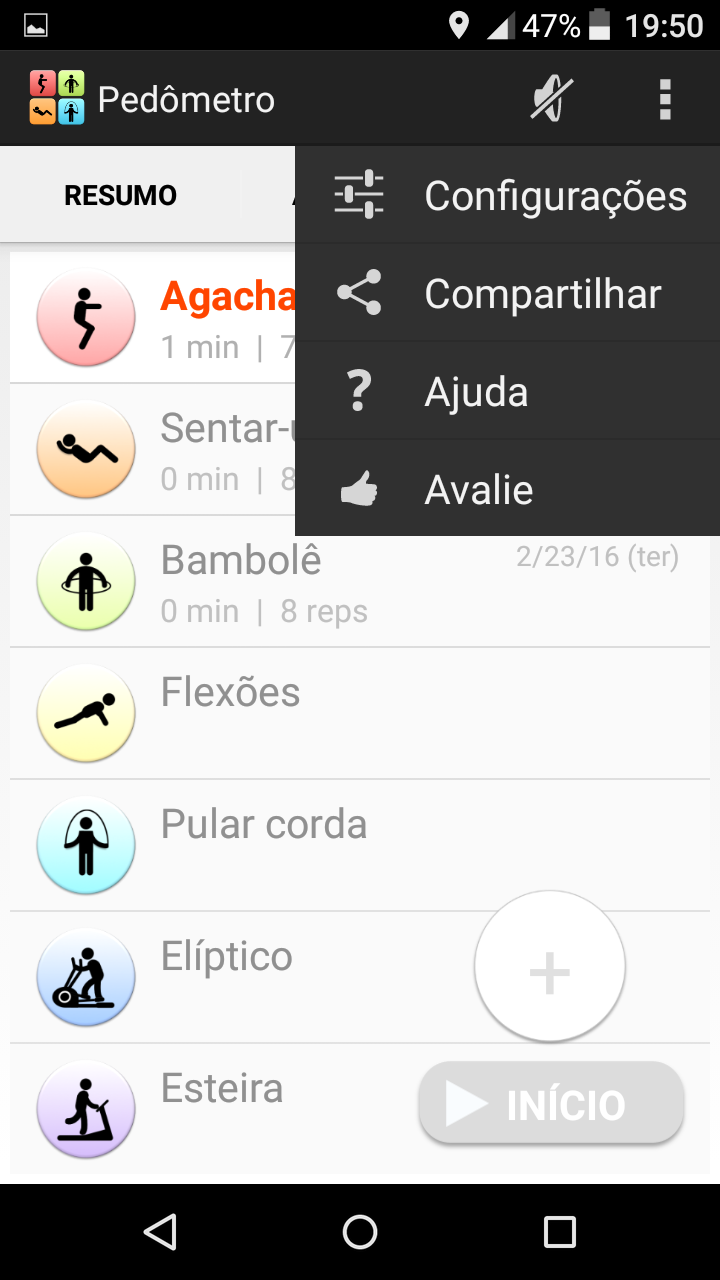Select Compartilhar in the overflow menu
The image size is (720, 1280).
click(x=507, y=293)
